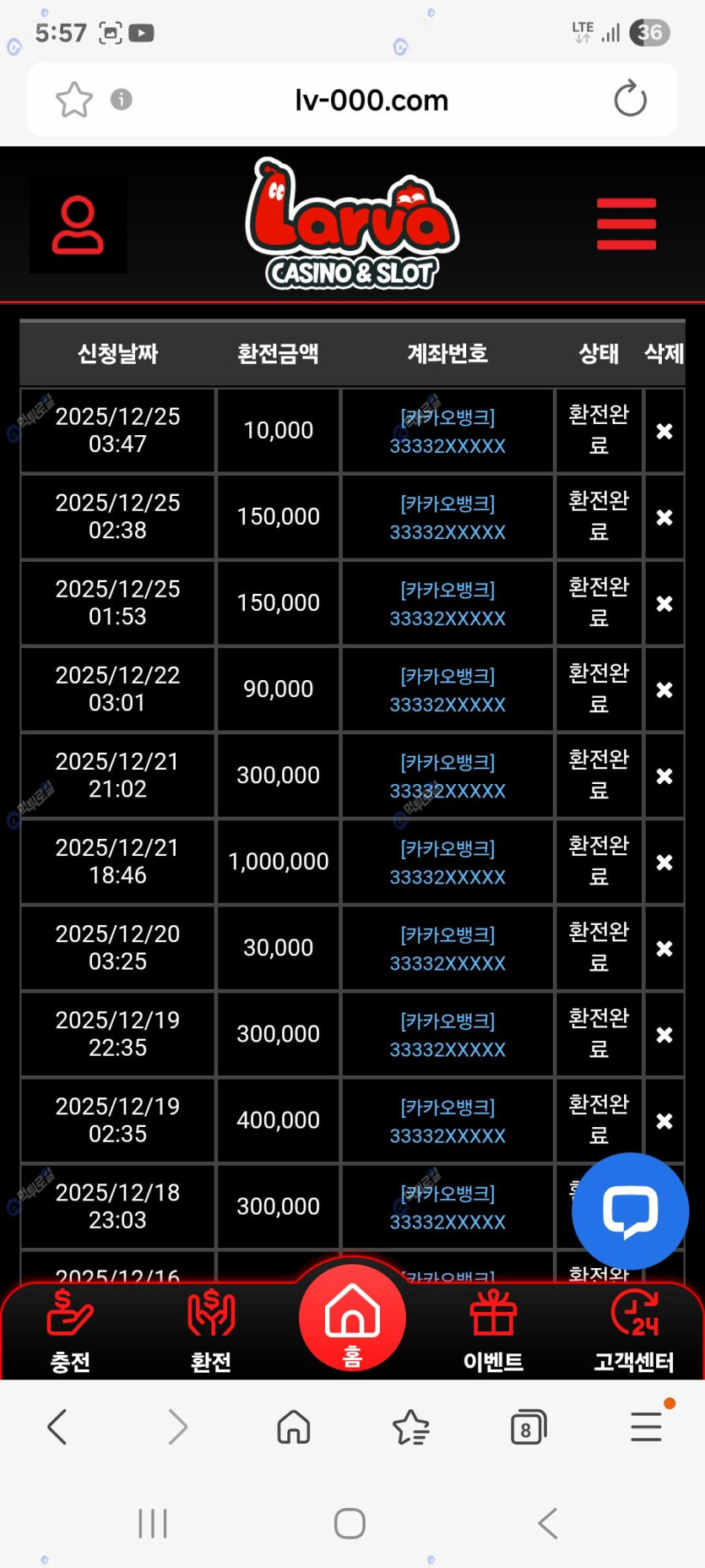
Task: Open the browser tab switcher
Action: [x=529, y=1428]
